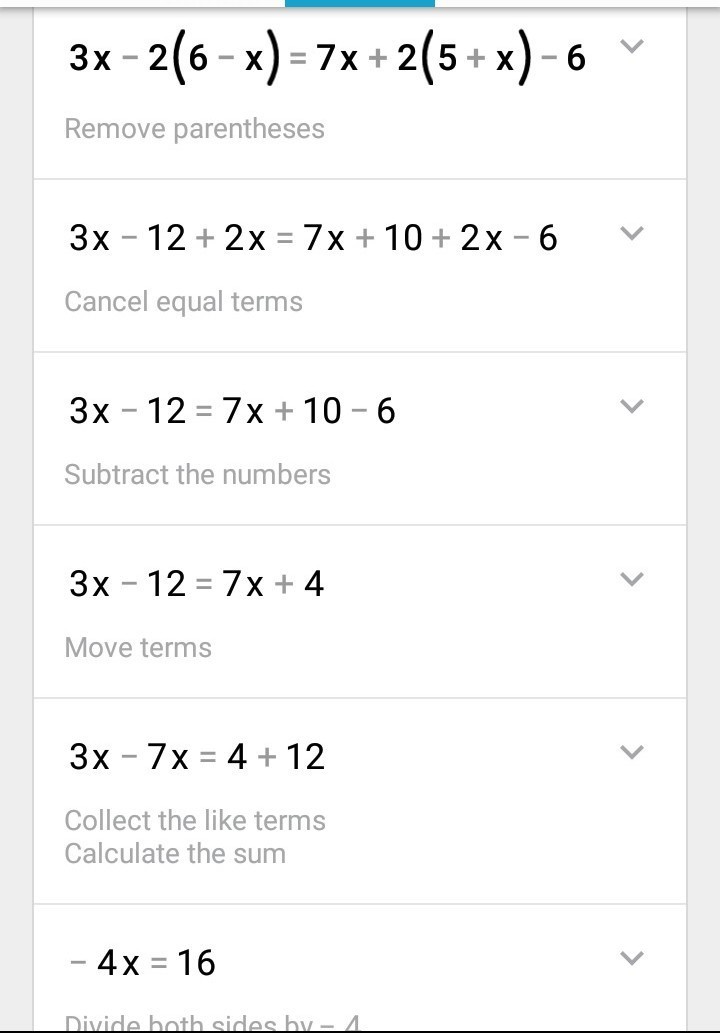
Task: Expand the 3x − 7x = 4 + 12 step
Action: 631,753
